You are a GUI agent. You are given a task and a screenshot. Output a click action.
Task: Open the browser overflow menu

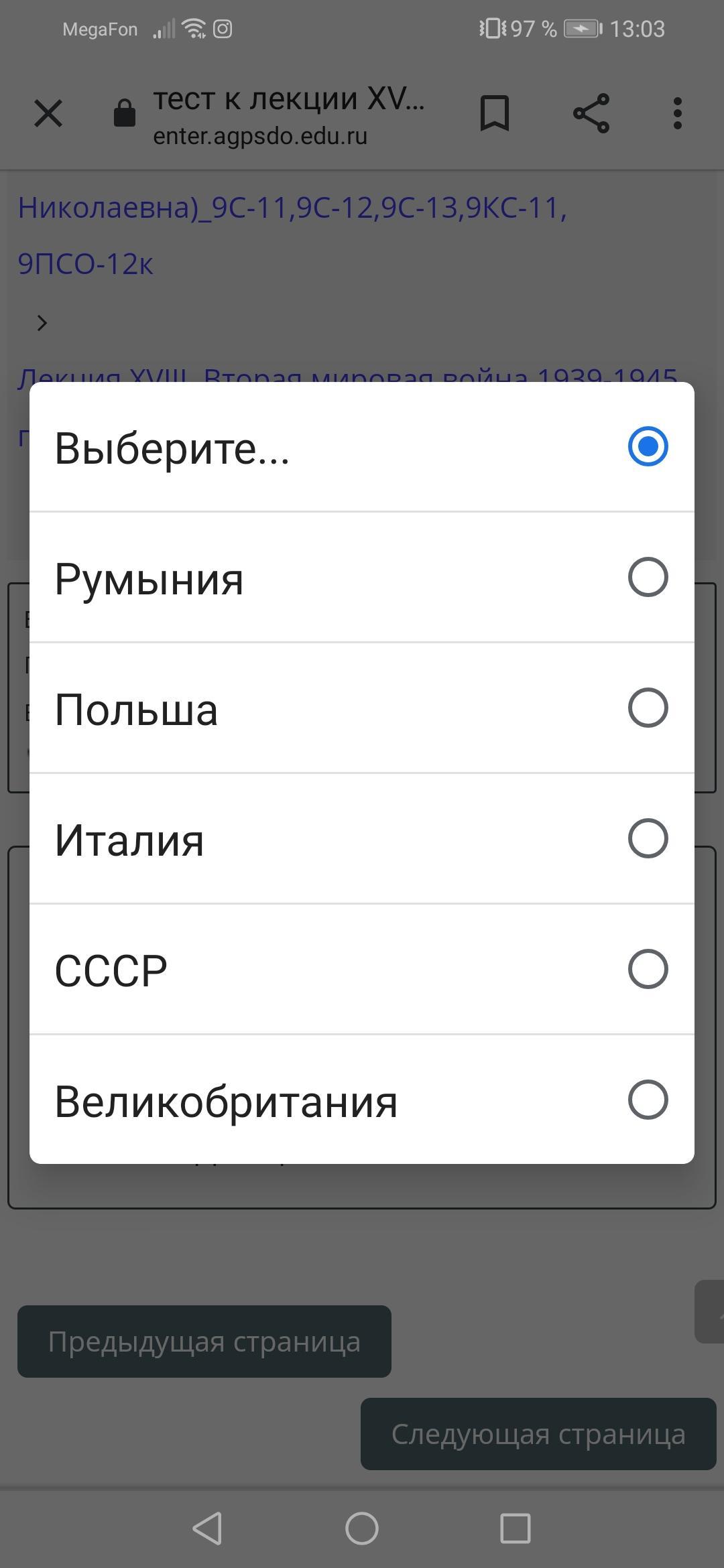677,113
